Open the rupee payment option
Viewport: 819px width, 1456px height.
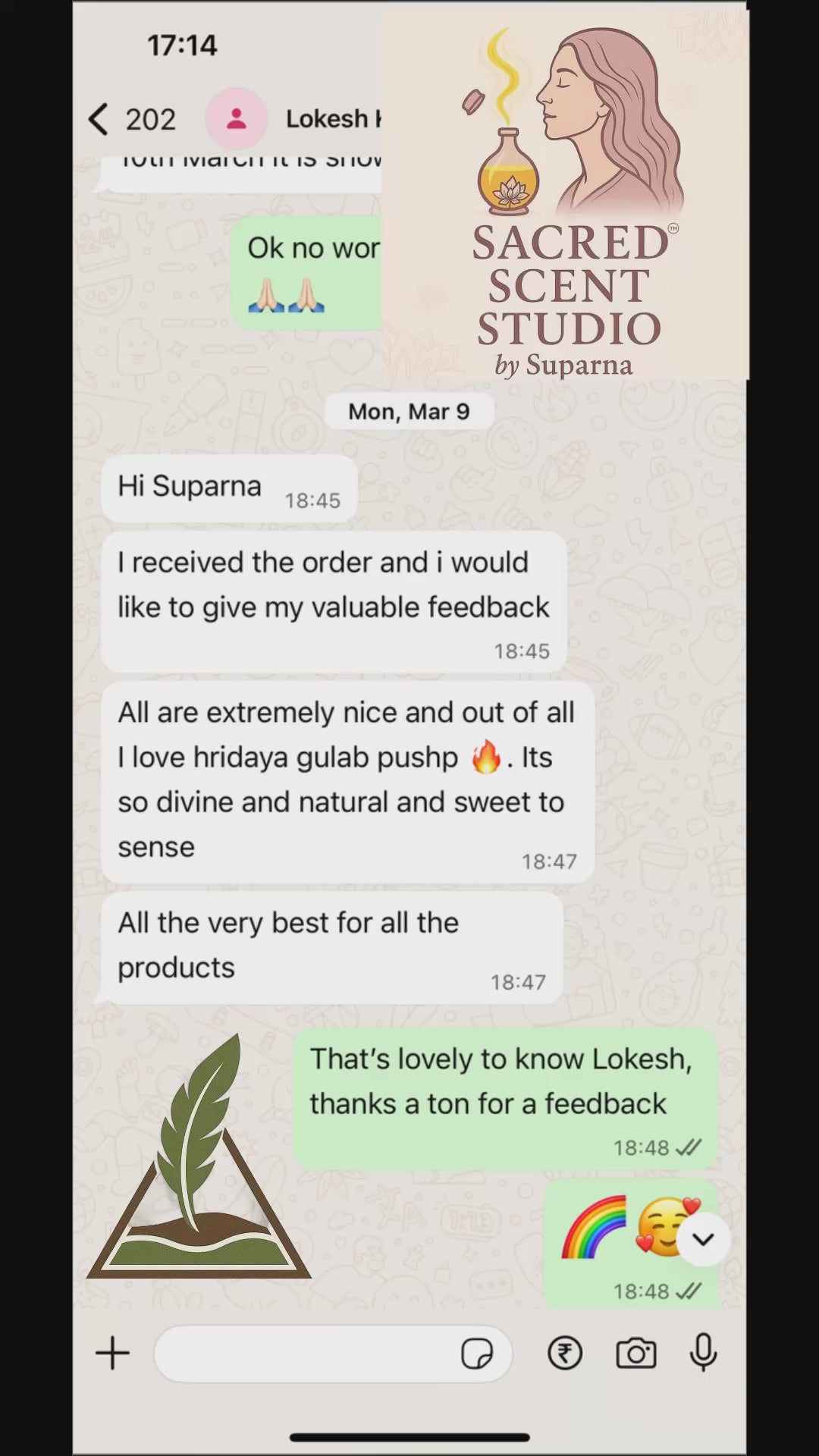point(565,1354)
